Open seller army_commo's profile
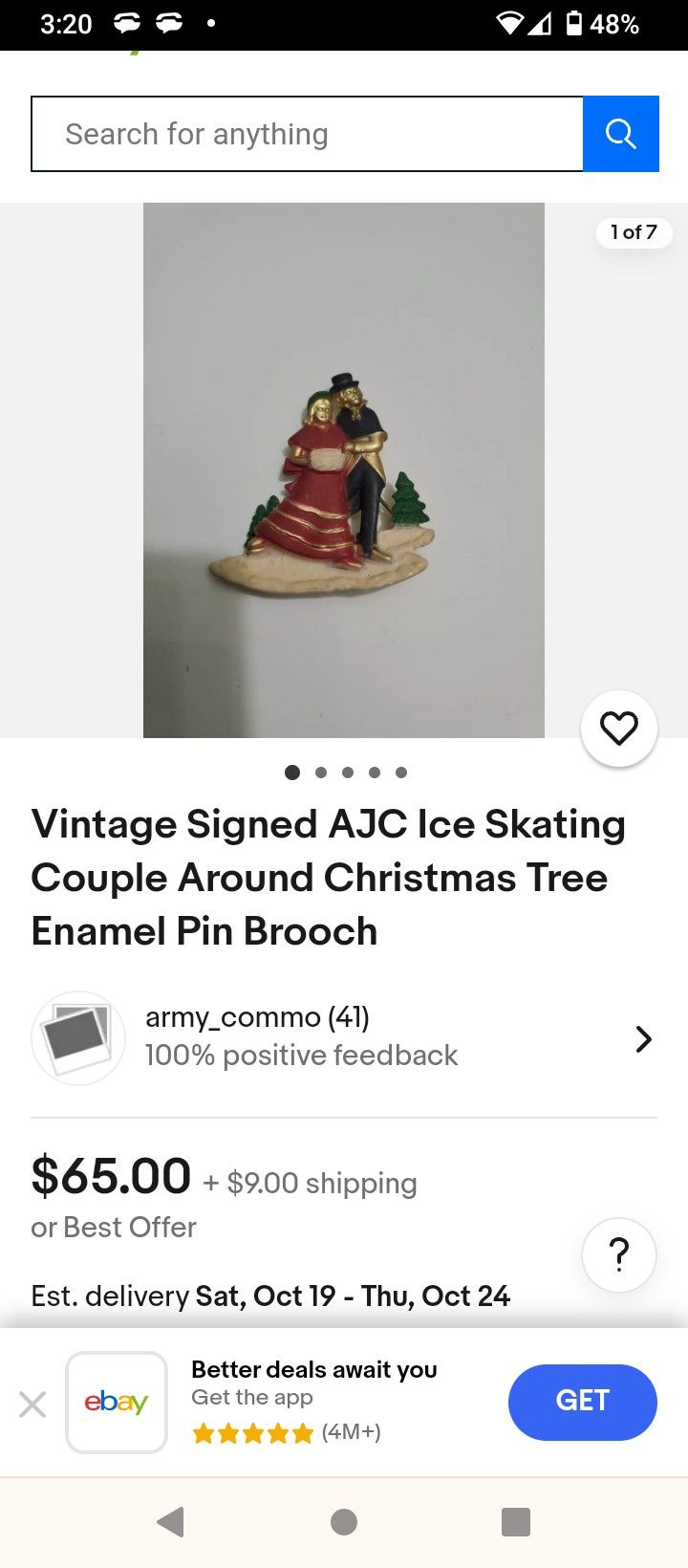This screenshot has width=688, height=1568. [x=344, y=1038]
